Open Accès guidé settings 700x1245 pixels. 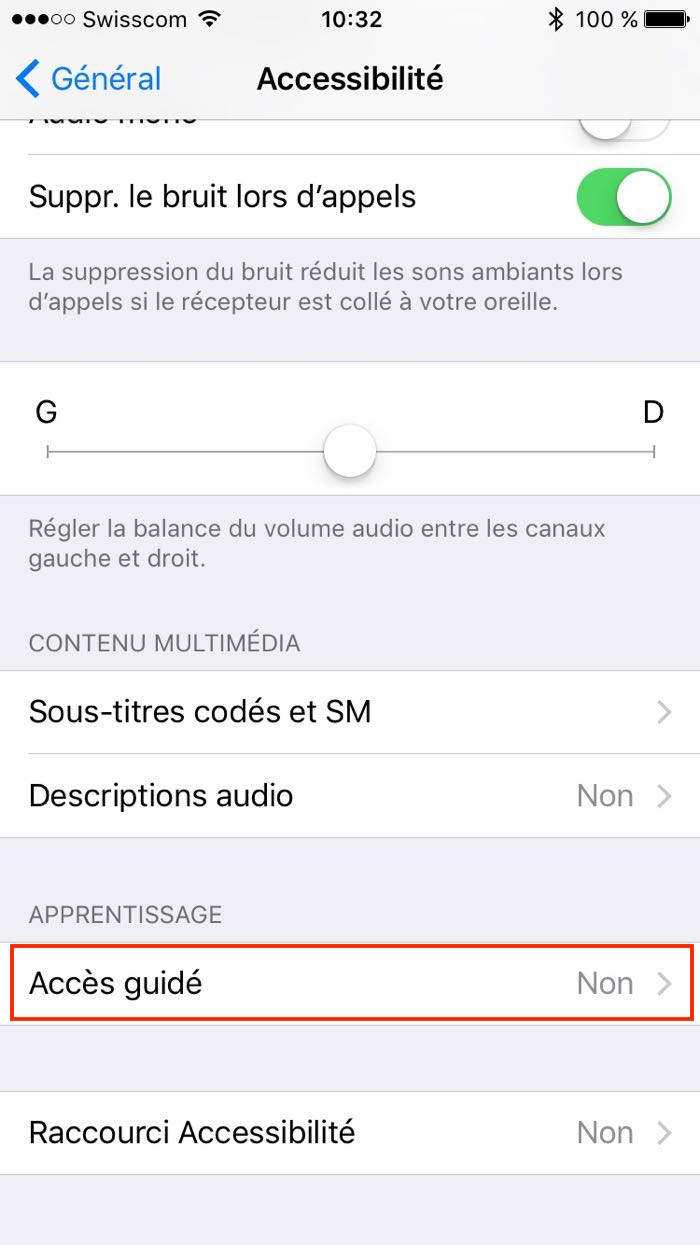point(350,984)
